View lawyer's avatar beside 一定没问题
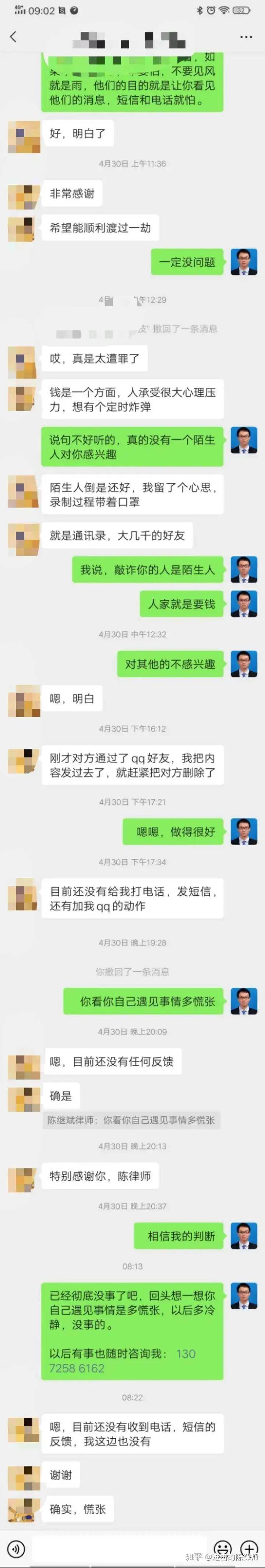The height and width of the screenshot is (1568, 265). coord(244,262)
